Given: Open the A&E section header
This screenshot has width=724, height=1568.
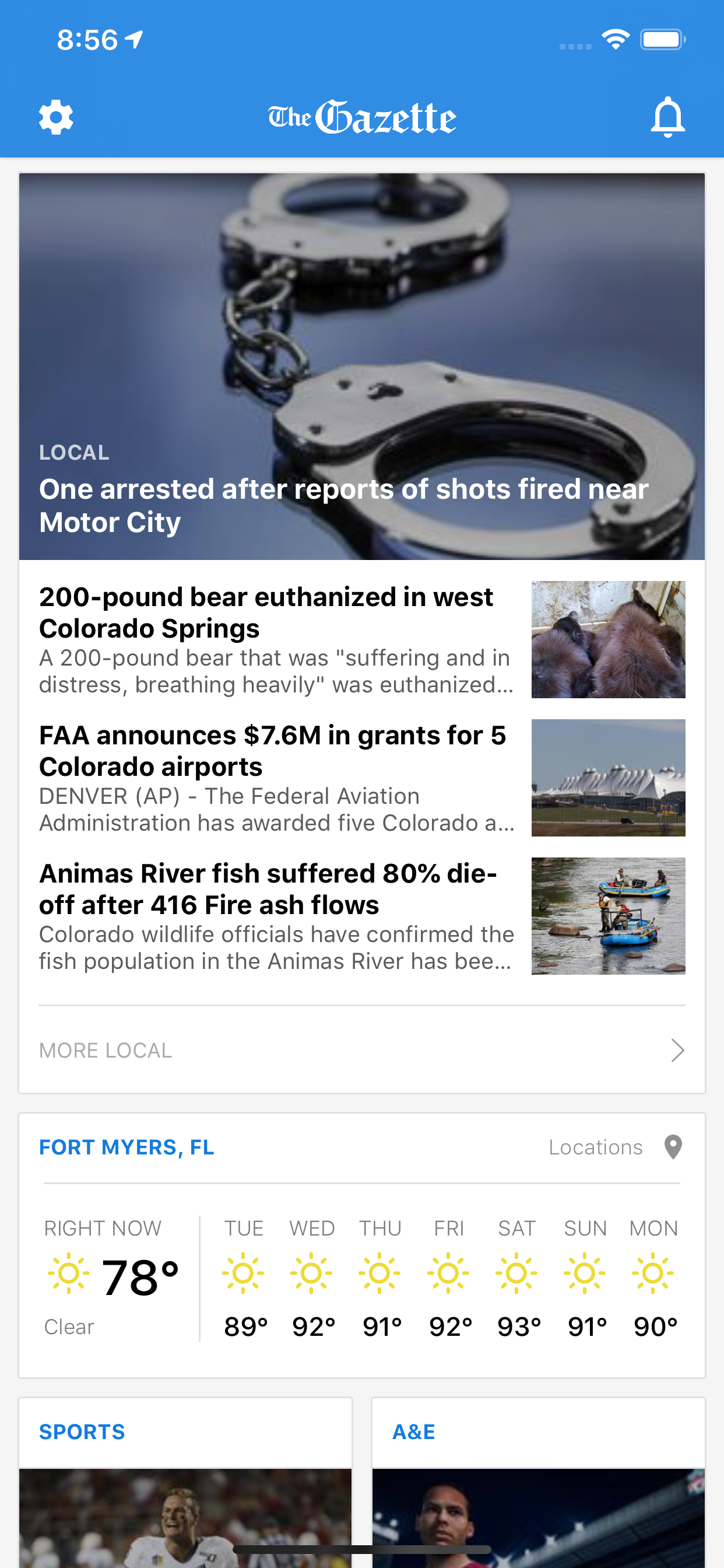Looking at the screenshot, I should click(x=413, y=1431).
